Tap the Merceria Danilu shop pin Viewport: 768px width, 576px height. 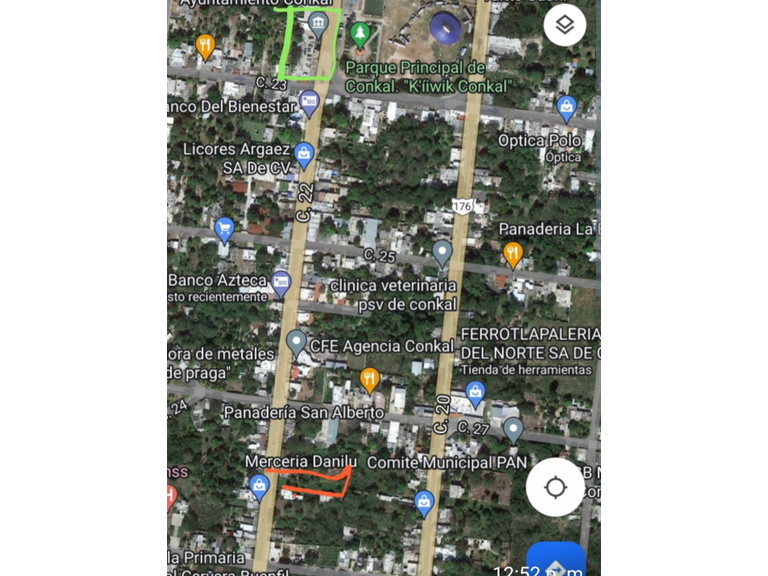(260, 486)
